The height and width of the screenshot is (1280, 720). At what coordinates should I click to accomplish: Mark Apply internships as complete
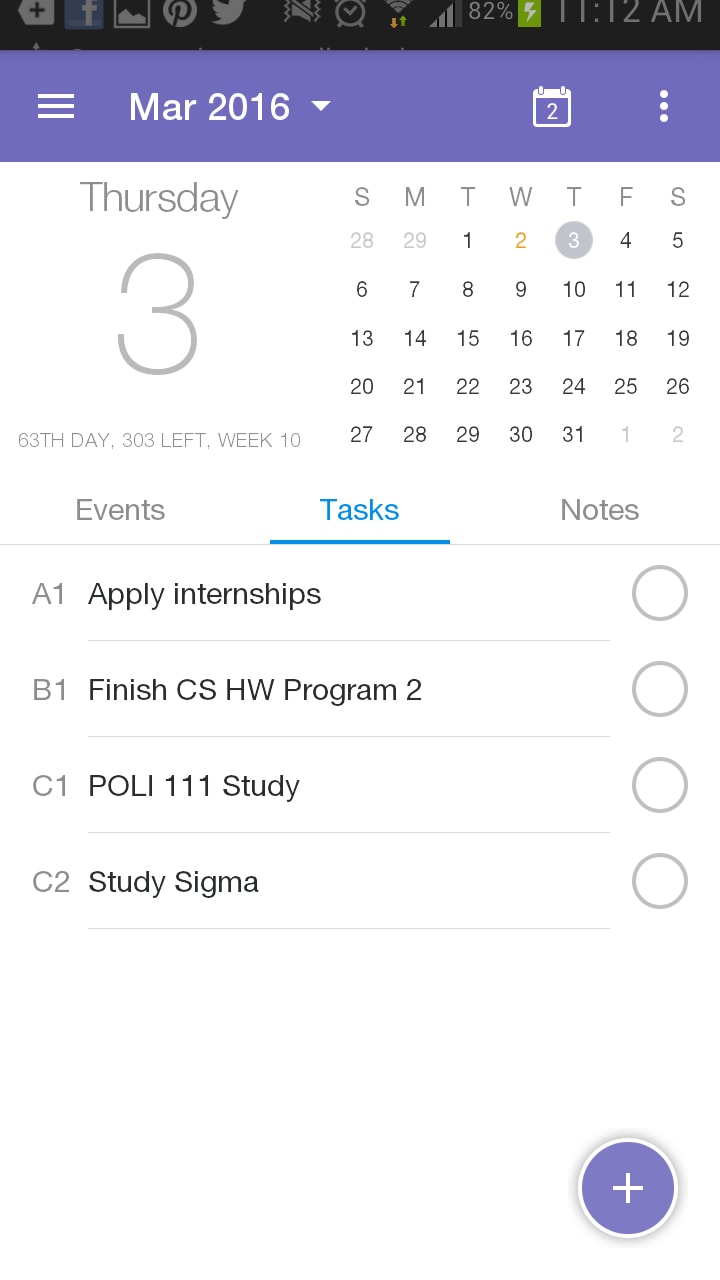660,593
